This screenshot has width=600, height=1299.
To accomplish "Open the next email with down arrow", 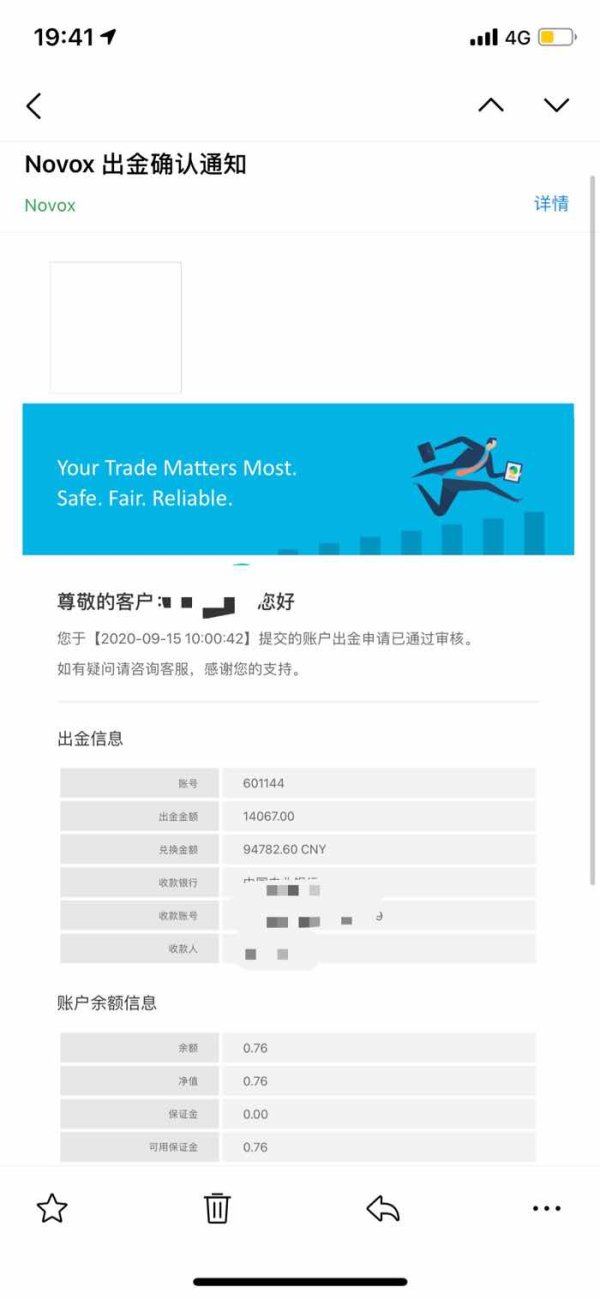I will pyautogui.click(x=556, y=105).
